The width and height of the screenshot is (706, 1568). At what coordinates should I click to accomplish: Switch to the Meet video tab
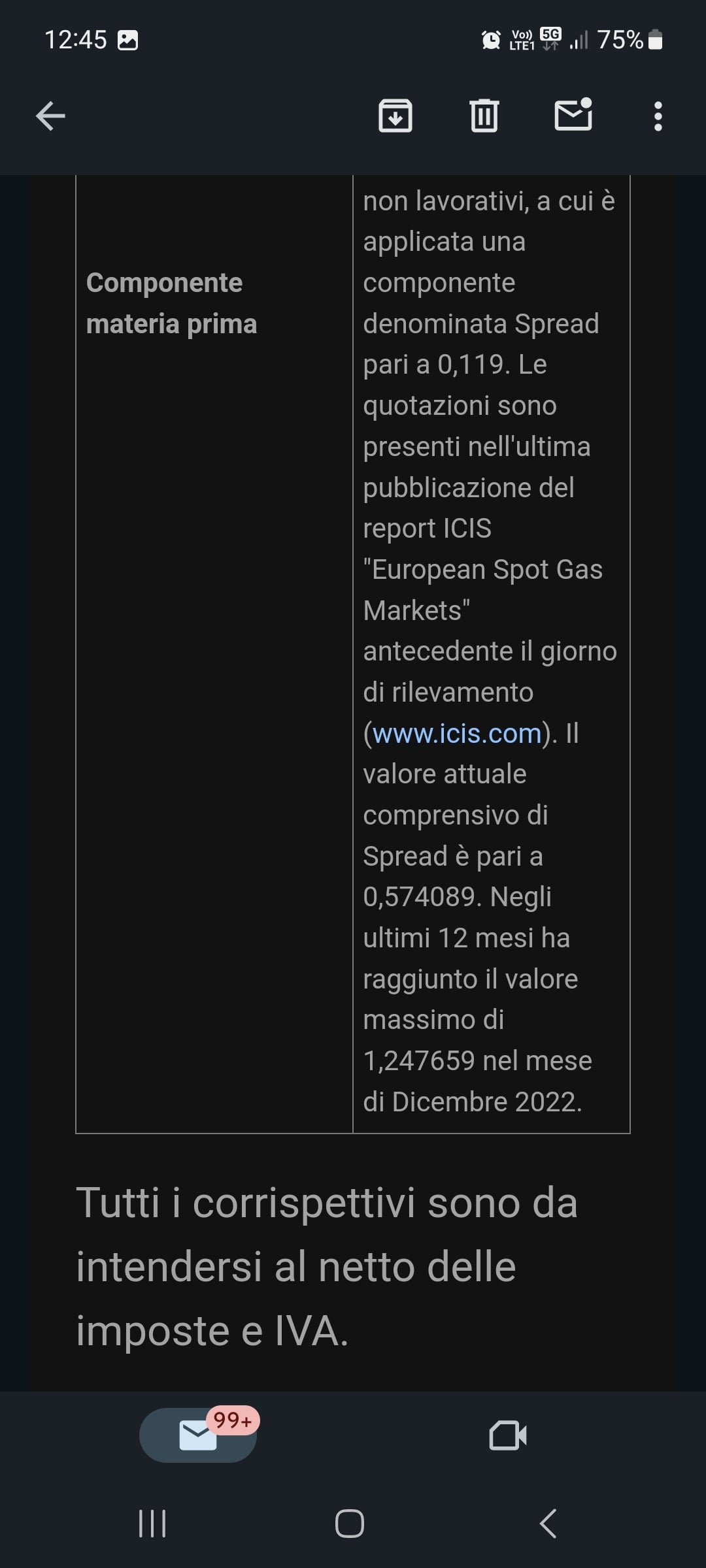click(x=508, y=1435)
